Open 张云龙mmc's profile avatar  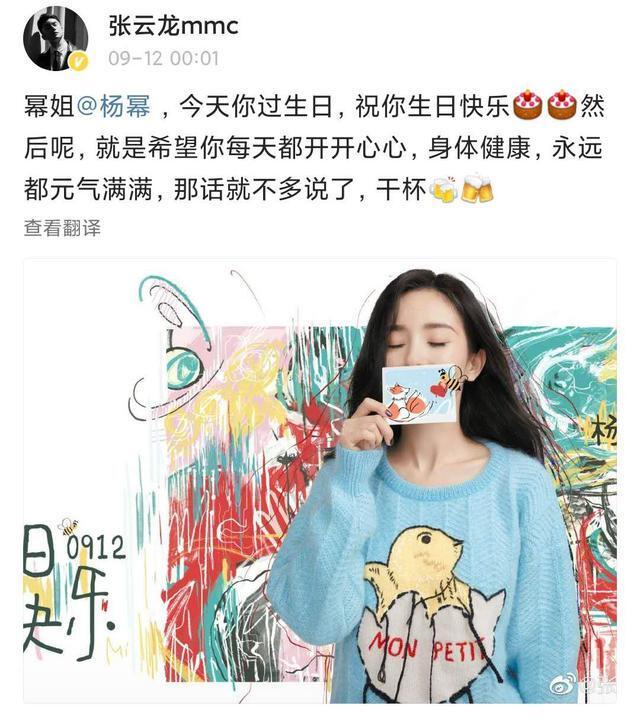click(55, 38)
